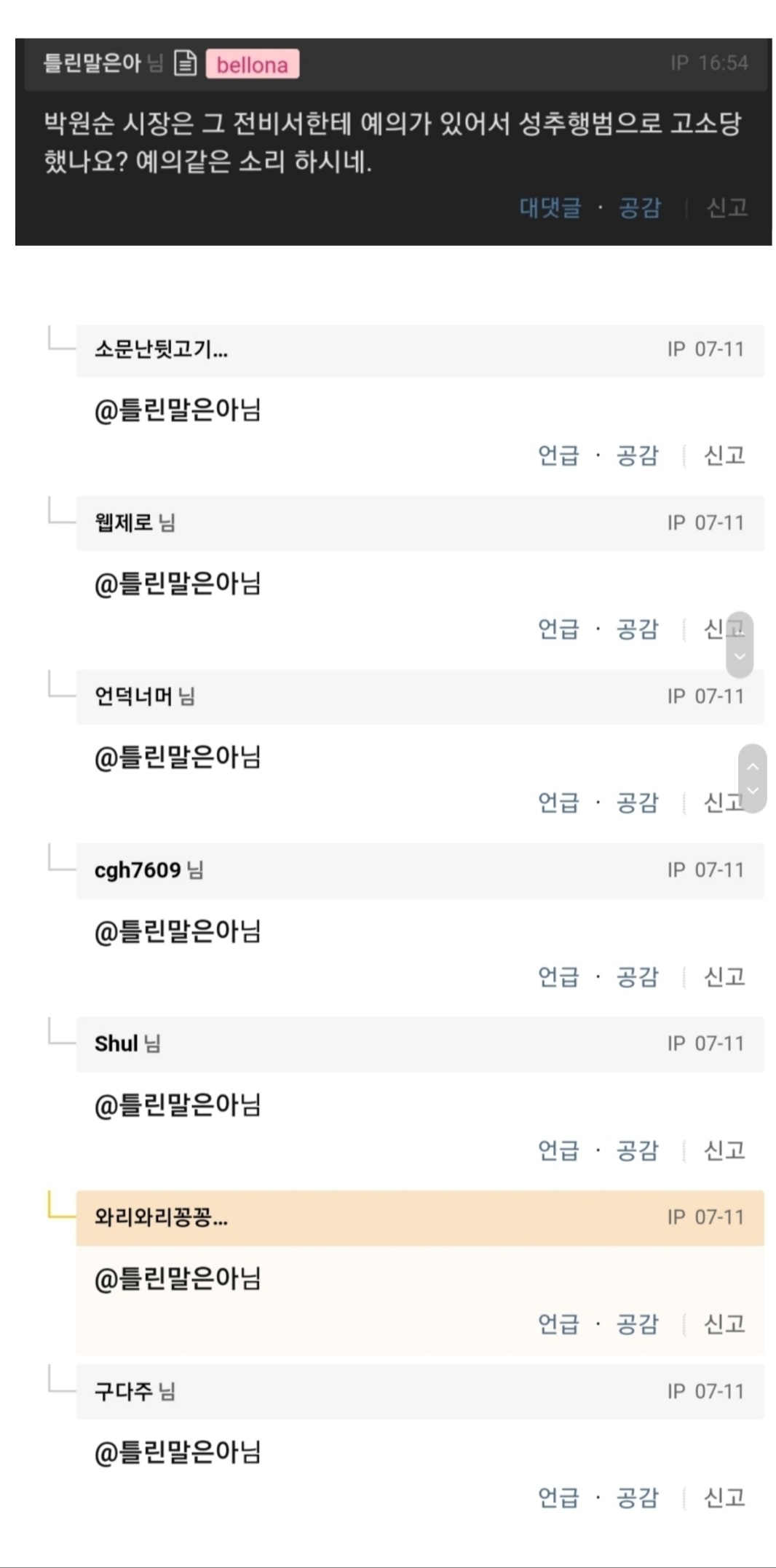Tap 언급 on cgh7609's reply
776x1568 pixels.
(x=558, y=976)
